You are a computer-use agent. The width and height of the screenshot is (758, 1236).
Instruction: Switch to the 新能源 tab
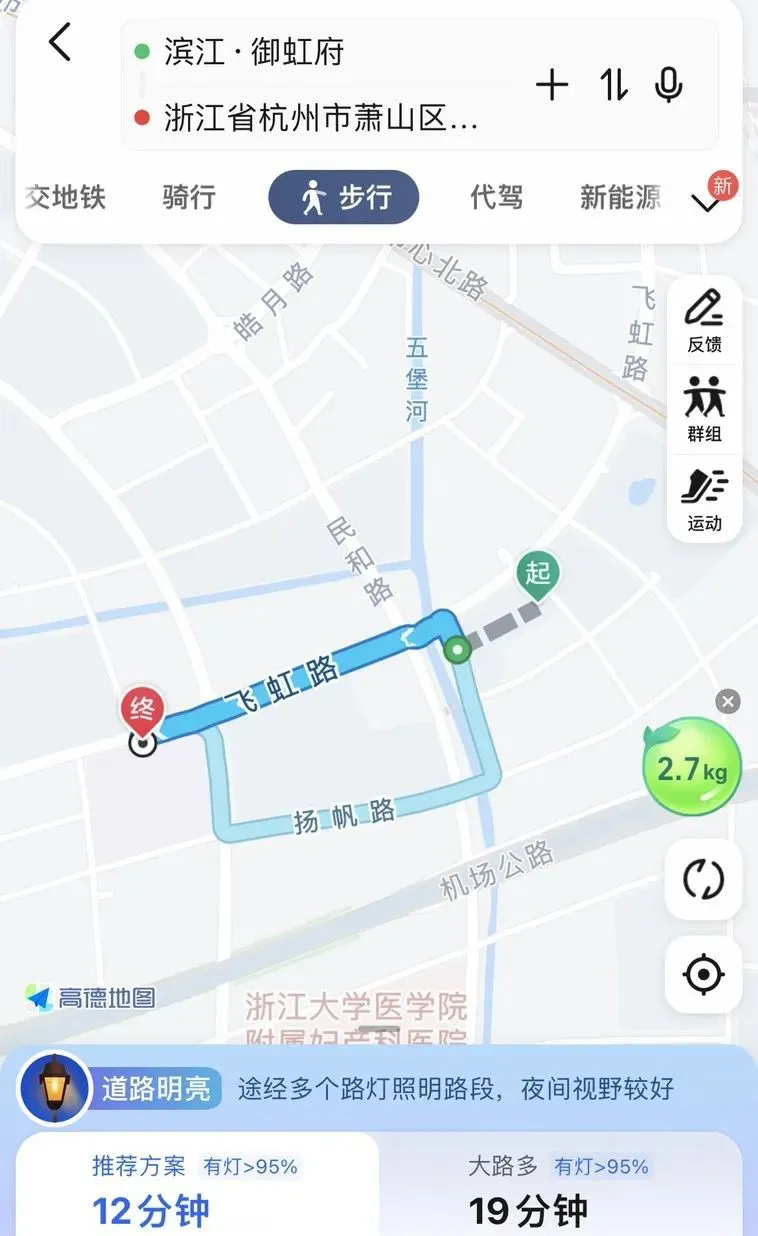point(620,197)
